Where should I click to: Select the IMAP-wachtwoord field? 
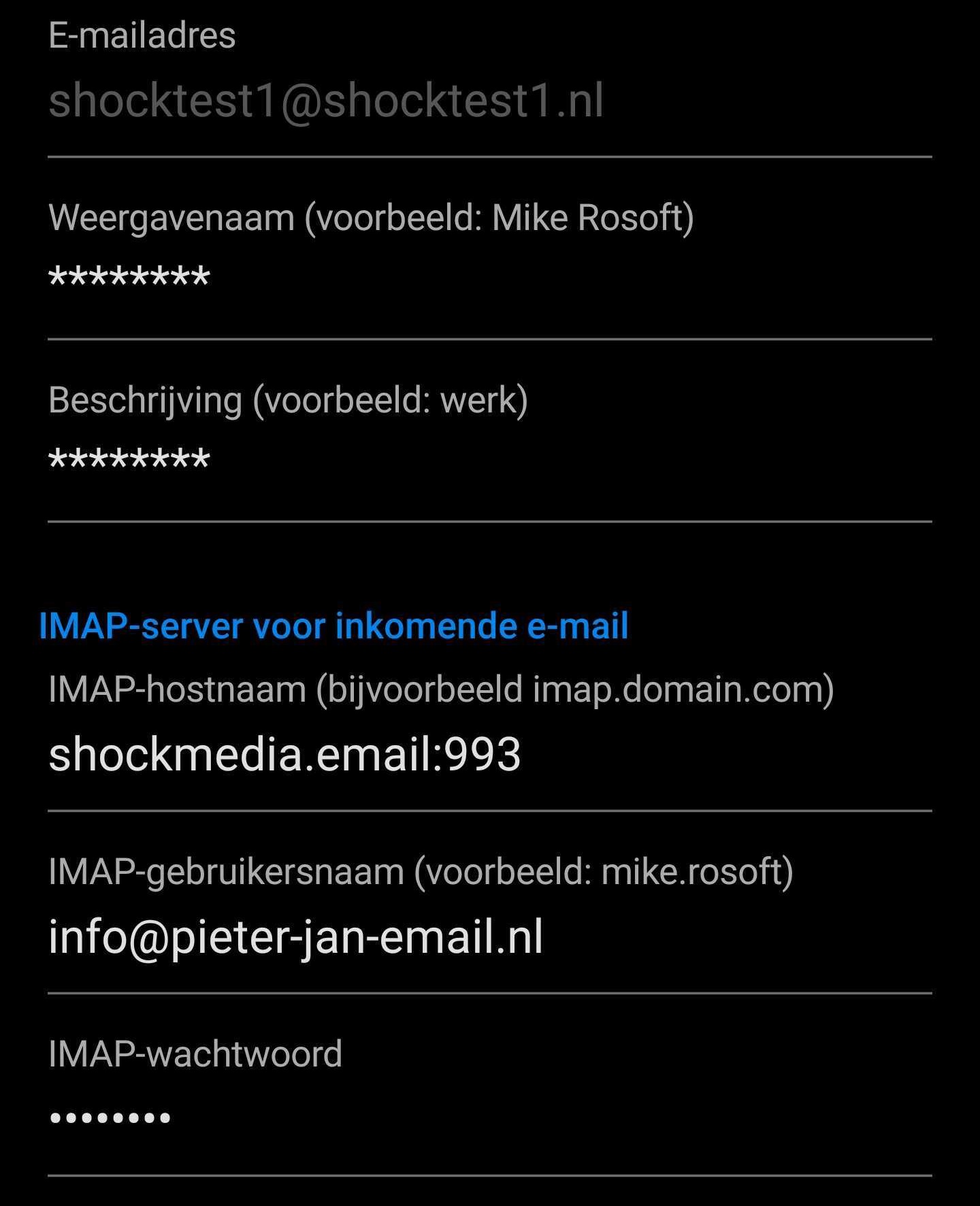[x=489, y=1118]
